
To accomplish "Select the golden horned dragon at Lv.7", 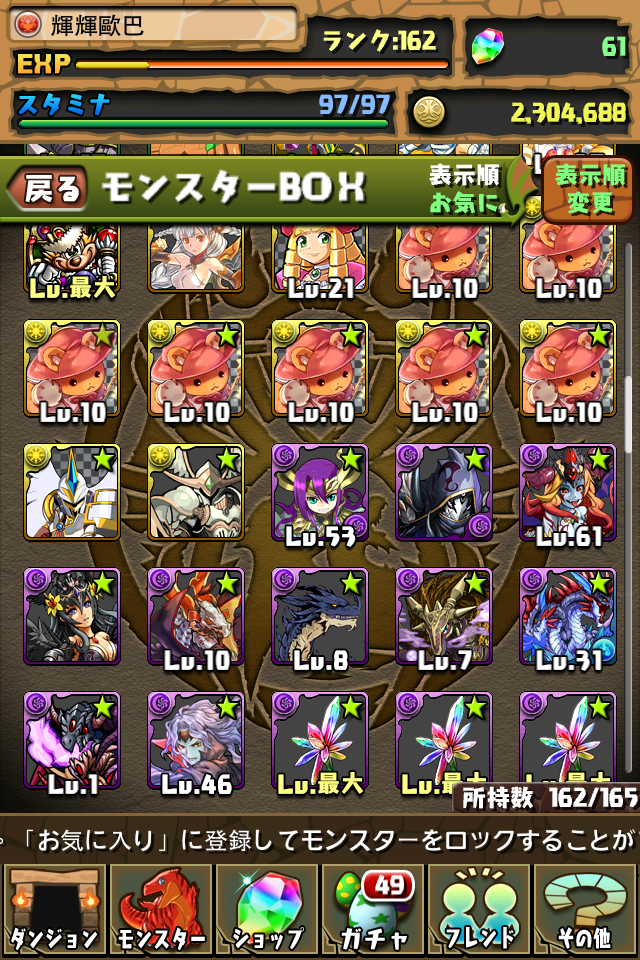I will [443, 616].
